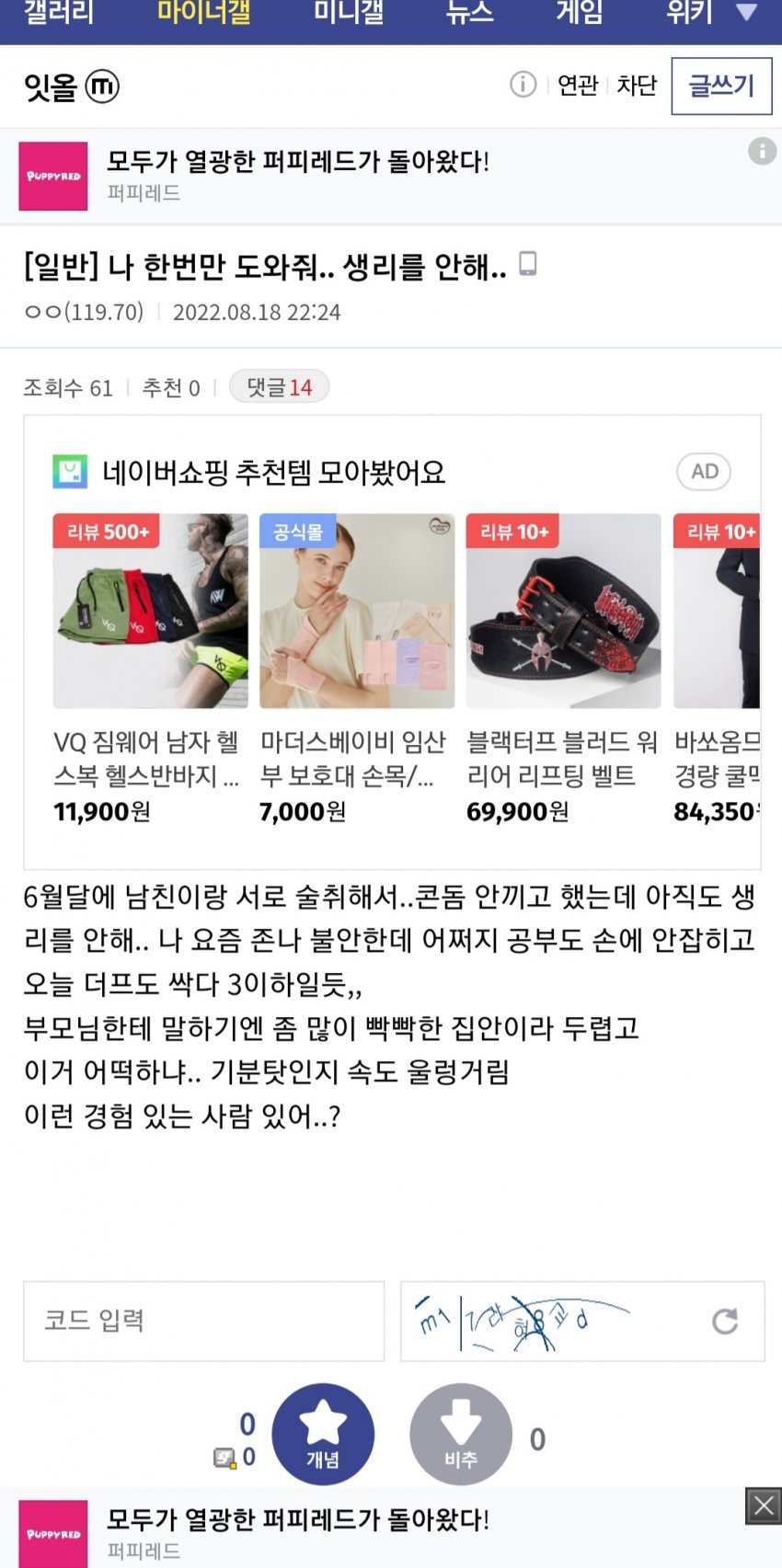Refresh the captcha image
This screenshot has height=1568, width=782.
(x=725, y=1321)
